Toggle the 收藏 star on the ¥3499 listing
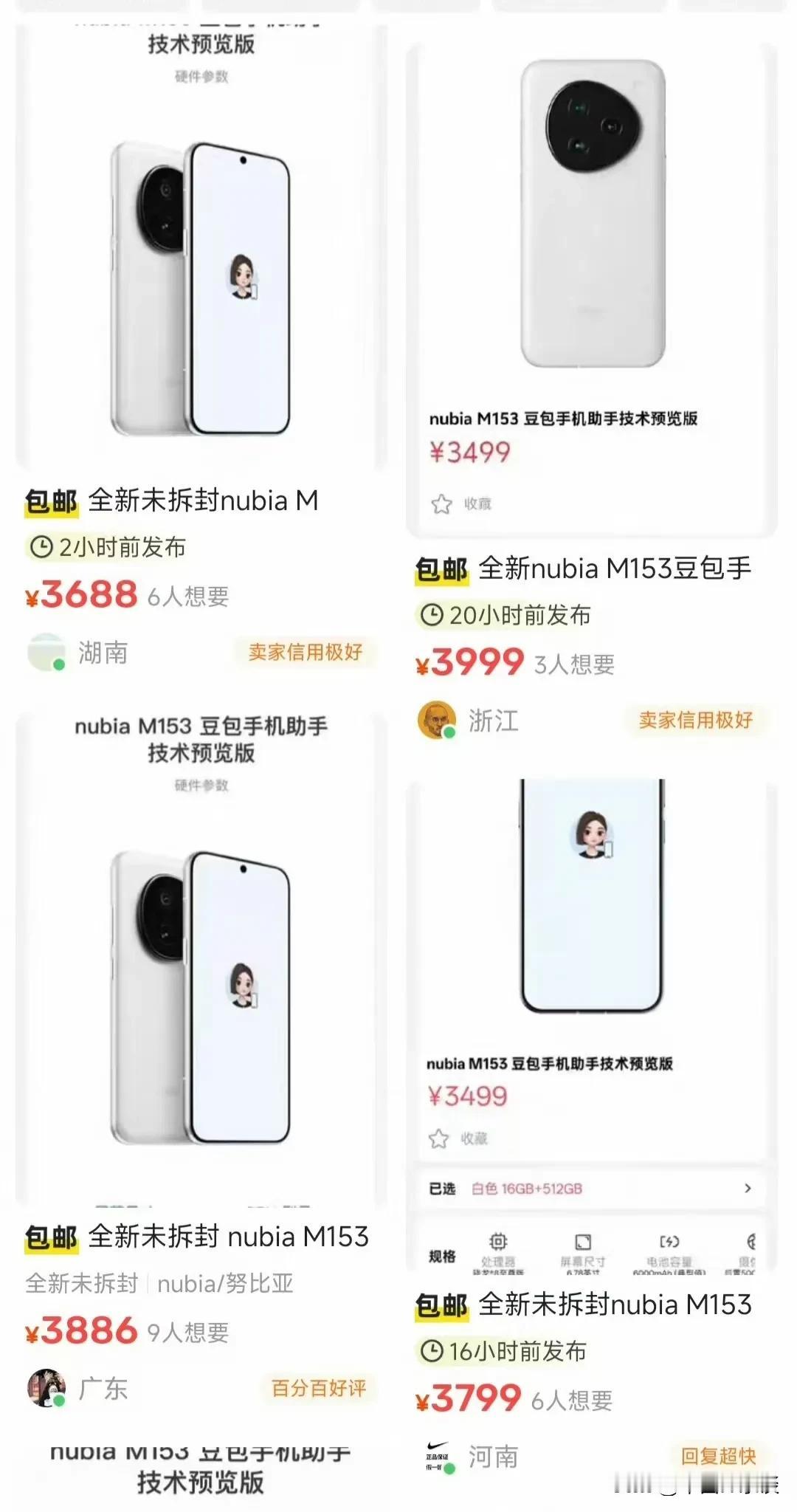The width and height of the screenshot is (797, 1512). 441,503
